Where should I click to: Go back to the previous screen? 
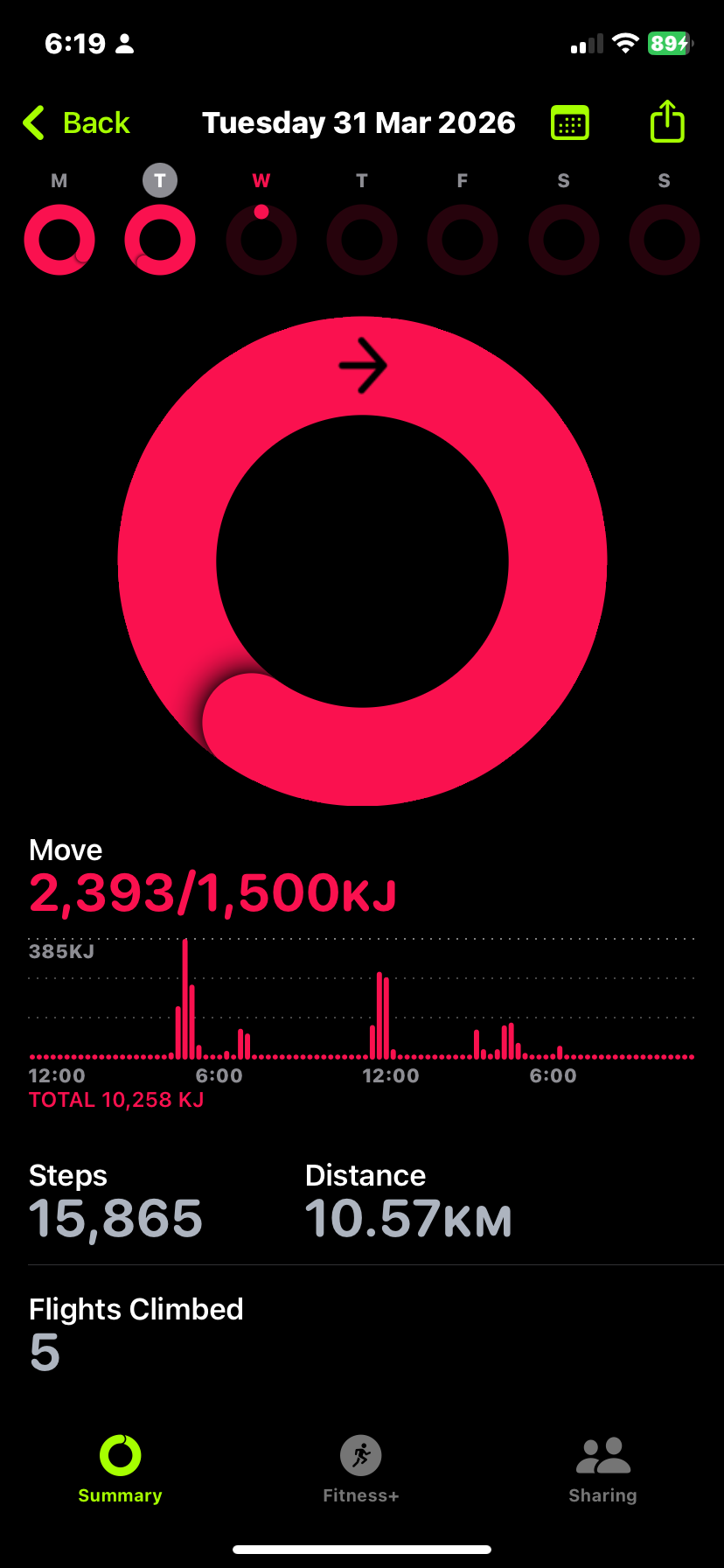pos(77,123)
